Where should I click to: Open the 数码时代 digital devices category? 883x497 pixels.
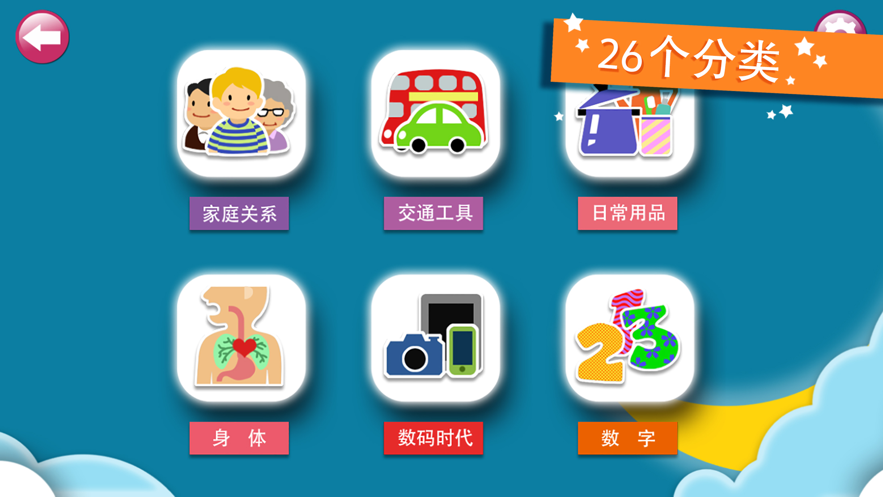point(435,338)
